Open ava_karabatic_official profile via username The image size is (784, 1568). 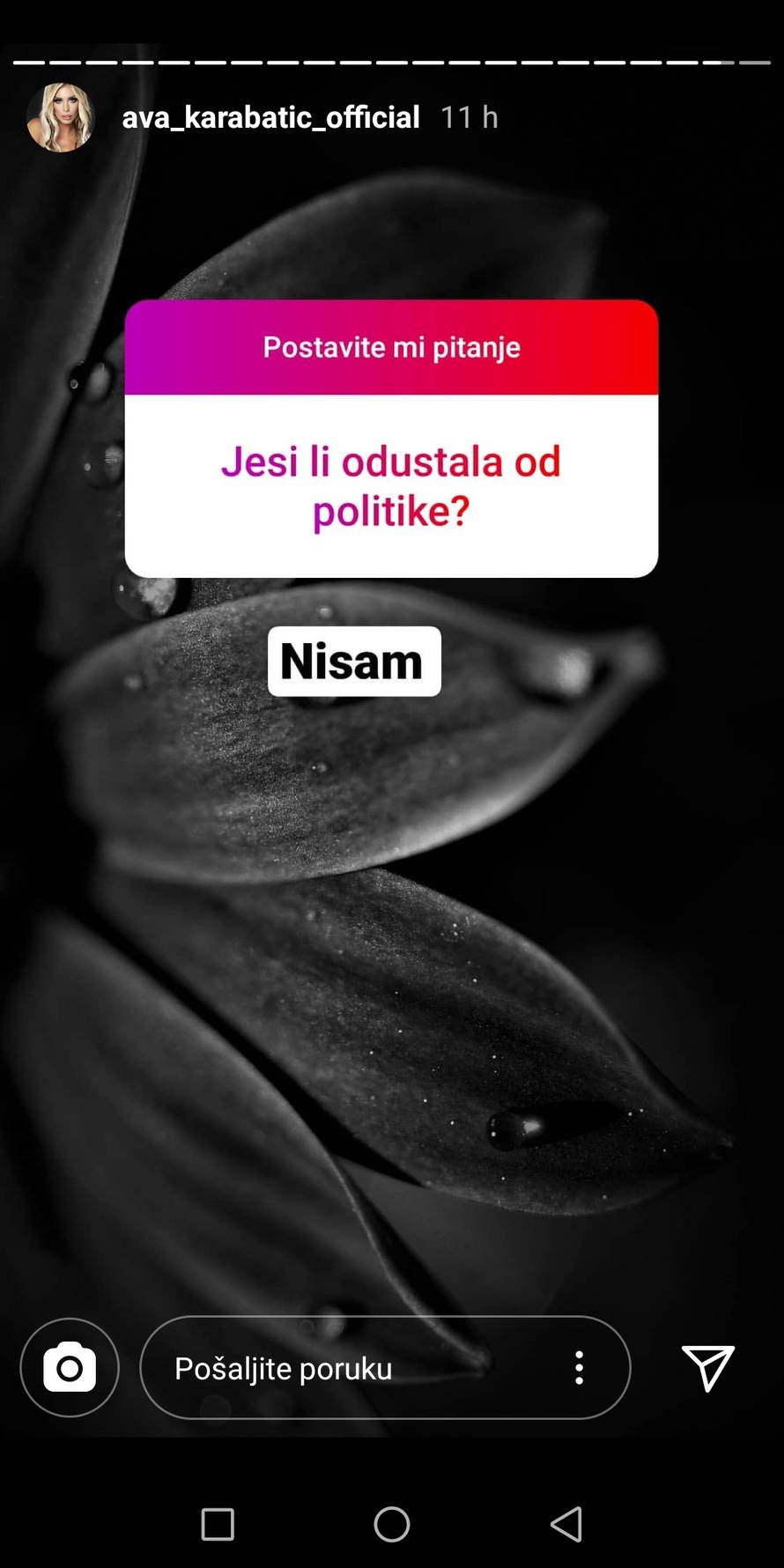tap(270, 117)
